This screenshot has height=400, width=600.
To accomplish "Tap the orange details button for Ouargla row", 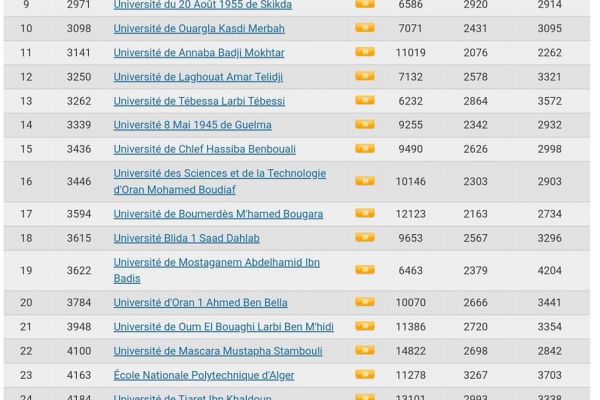I will pyautogui.click(x=365, y=28).
